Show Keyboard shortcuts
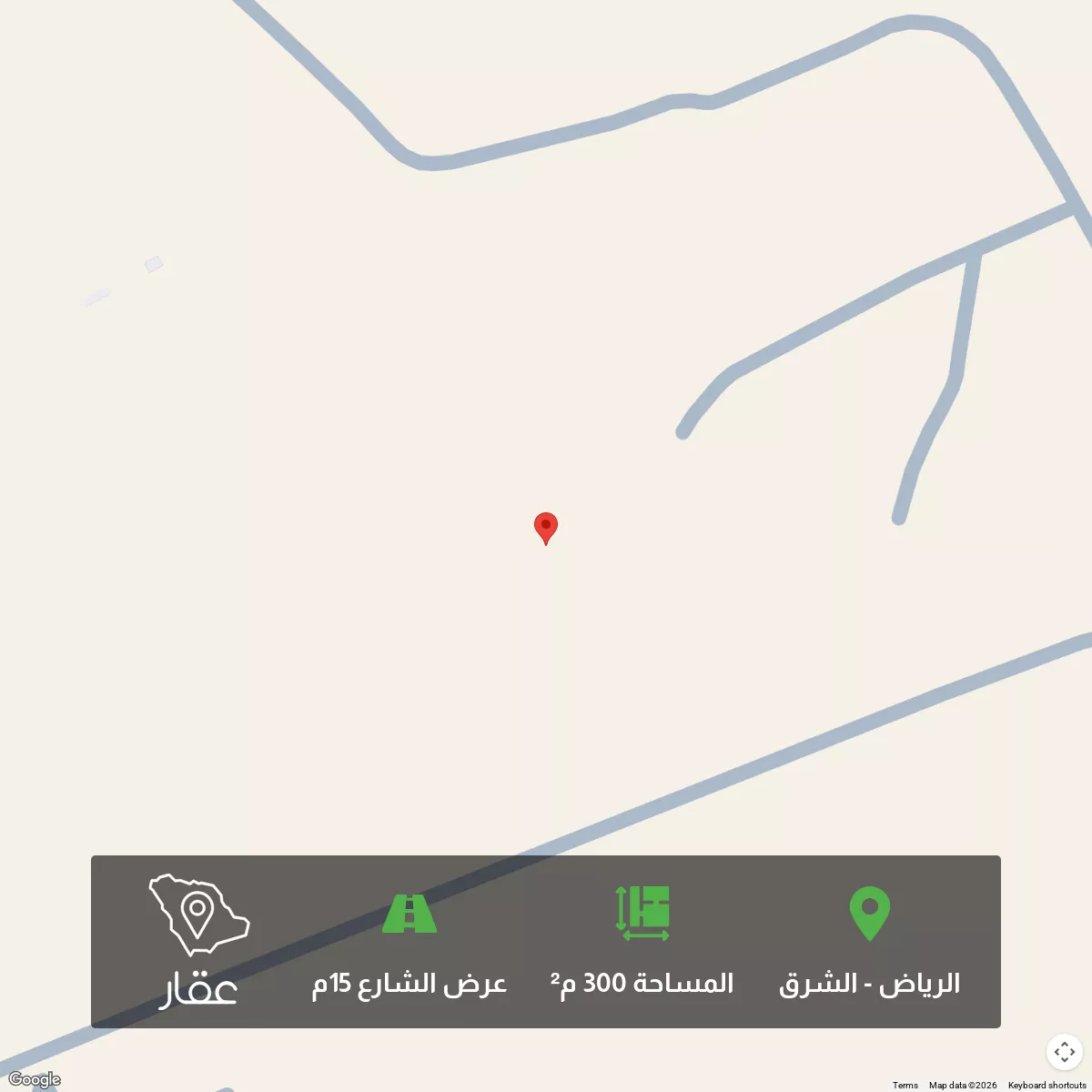This screenshot has height=1092, width=1092. [1046, 1085]
